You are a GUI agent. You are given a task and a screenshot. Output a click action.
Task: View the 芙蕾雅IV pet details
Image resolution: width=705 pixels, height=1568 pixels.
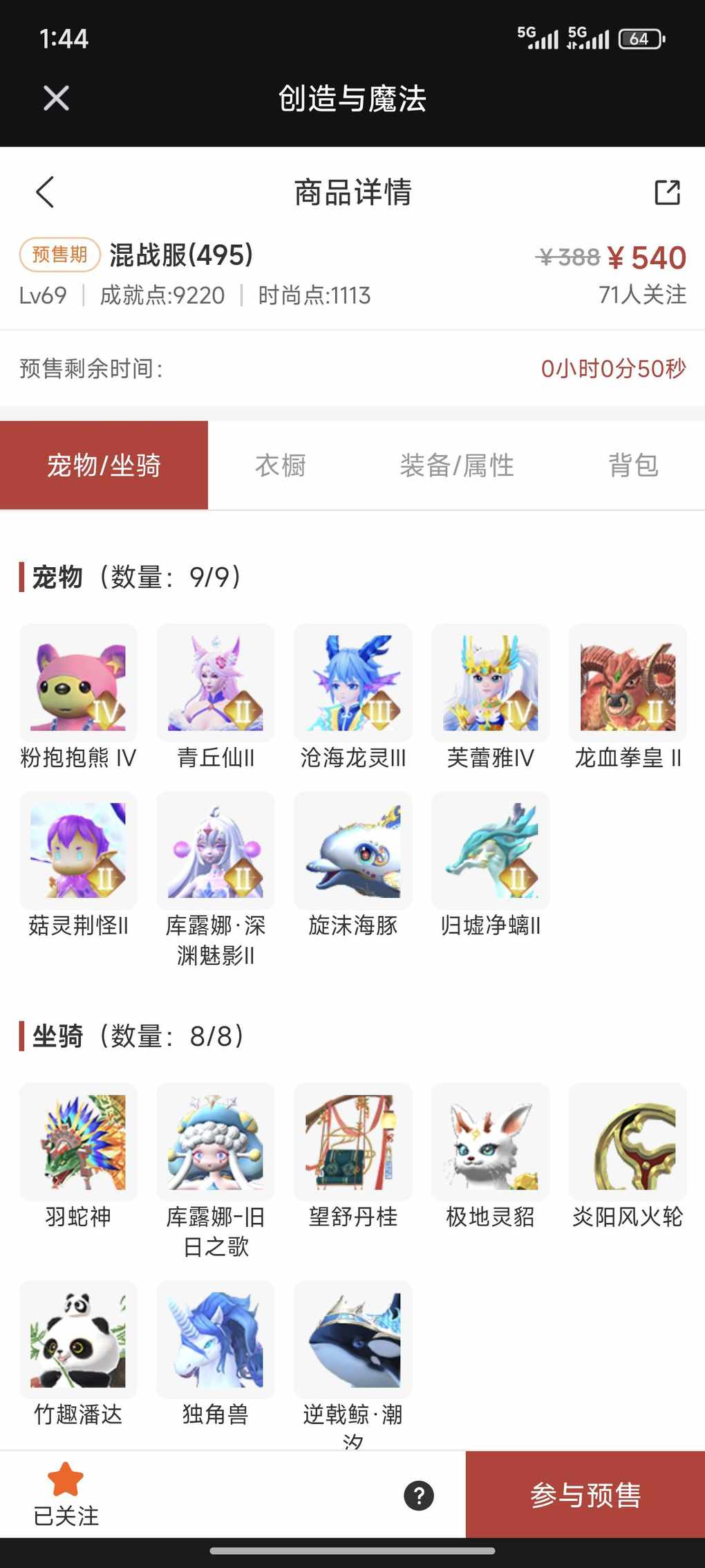[x=490, y=683]
